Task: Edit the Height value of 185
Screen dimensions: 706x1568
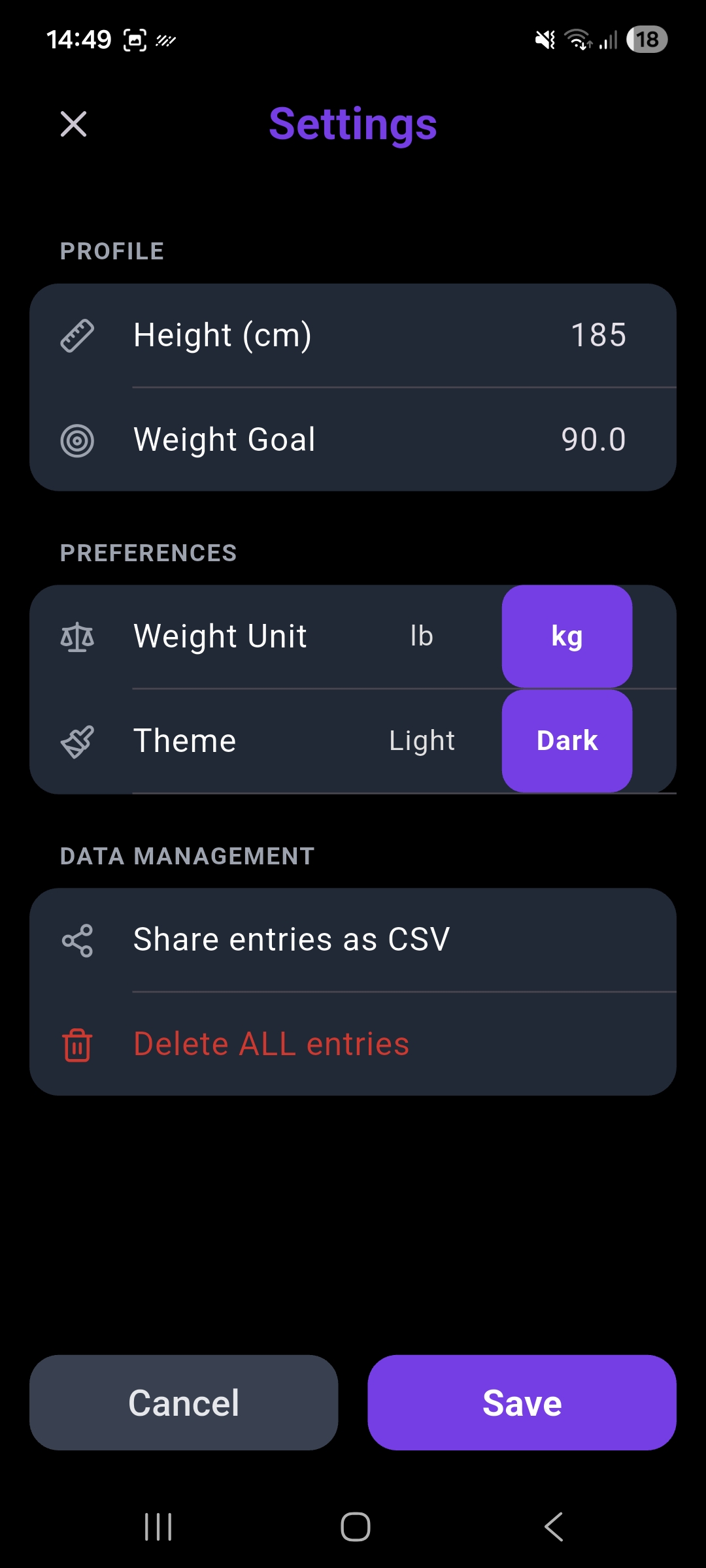Action: pyautogui.click(x=599, y=335)
